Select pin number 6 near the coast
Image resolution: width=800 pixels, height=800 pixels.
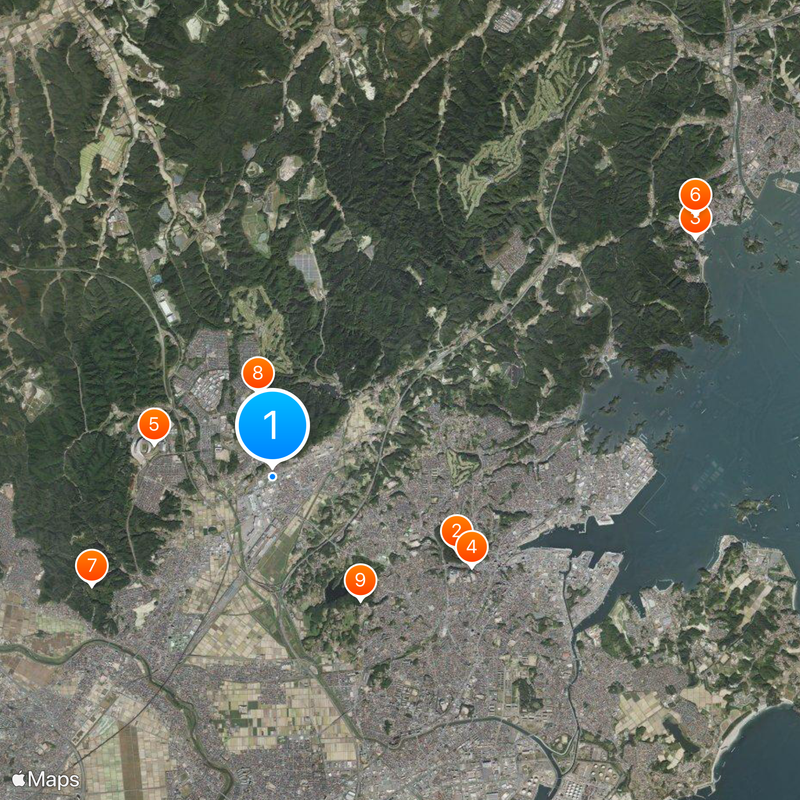(695, 192)
